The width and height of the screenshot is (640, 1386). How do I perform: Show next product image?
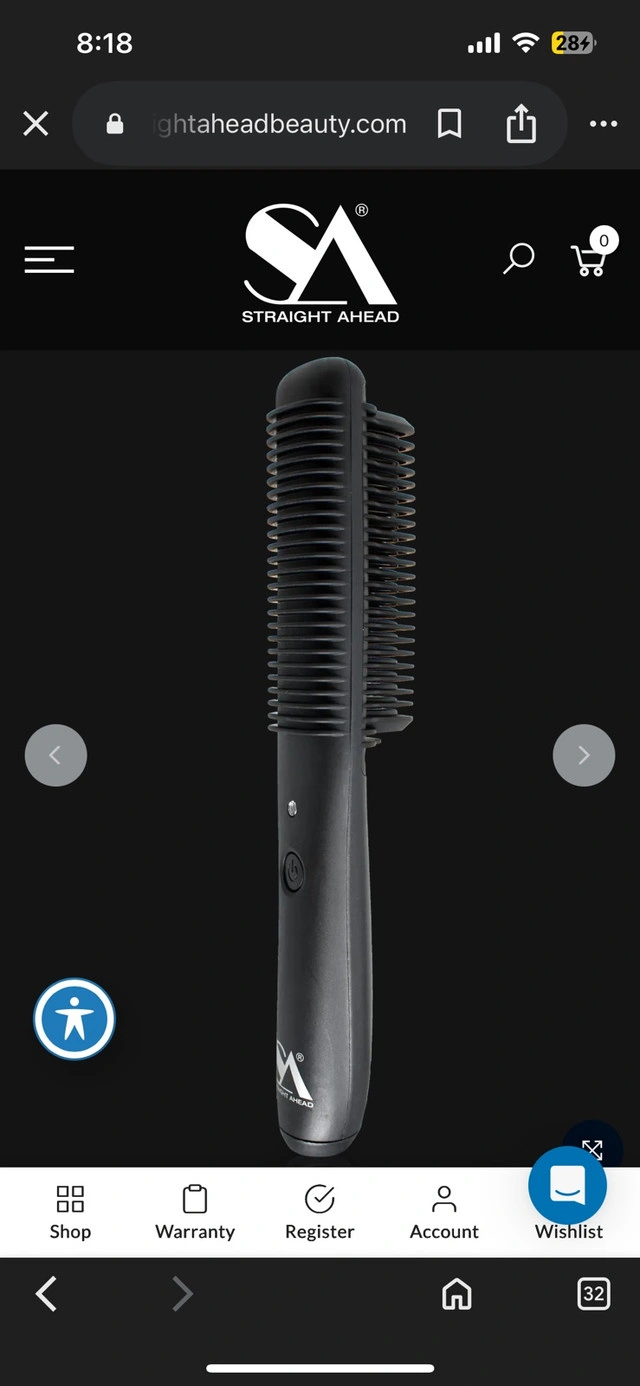tap(583, 755)
